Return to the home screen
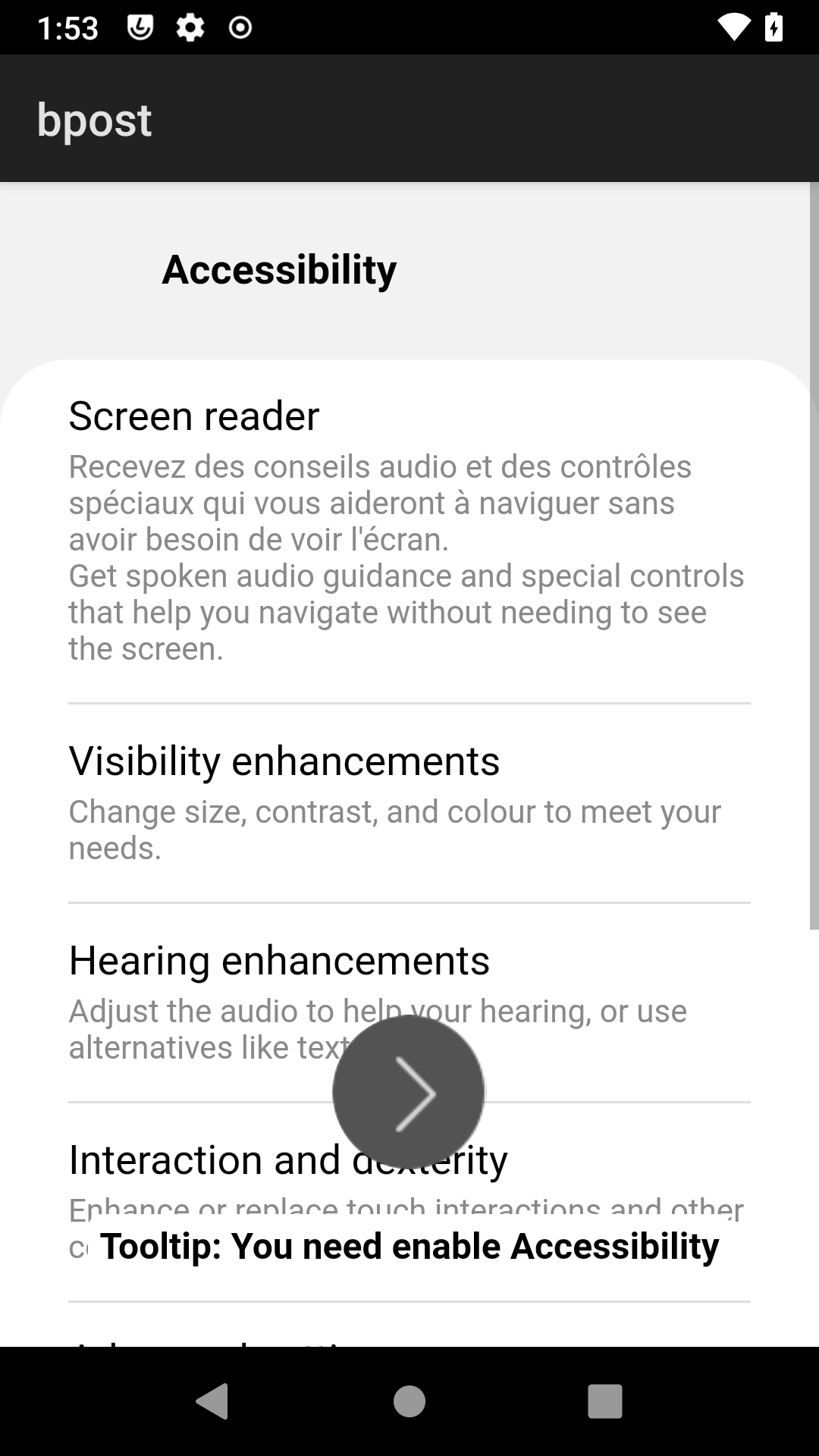 coord(409,1401)
